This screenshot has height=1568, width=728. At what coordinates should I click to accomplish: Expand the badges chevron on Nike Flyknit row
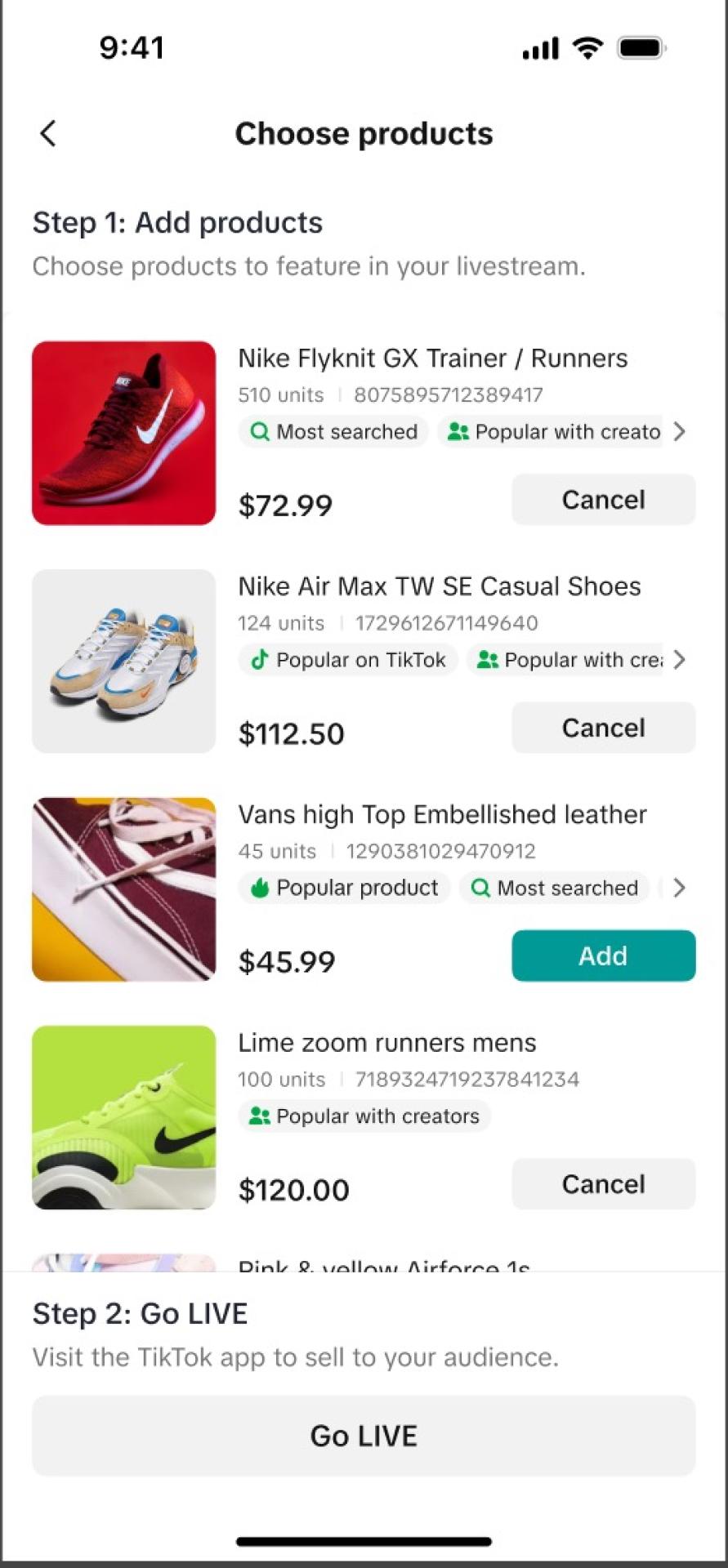point(679,431)
